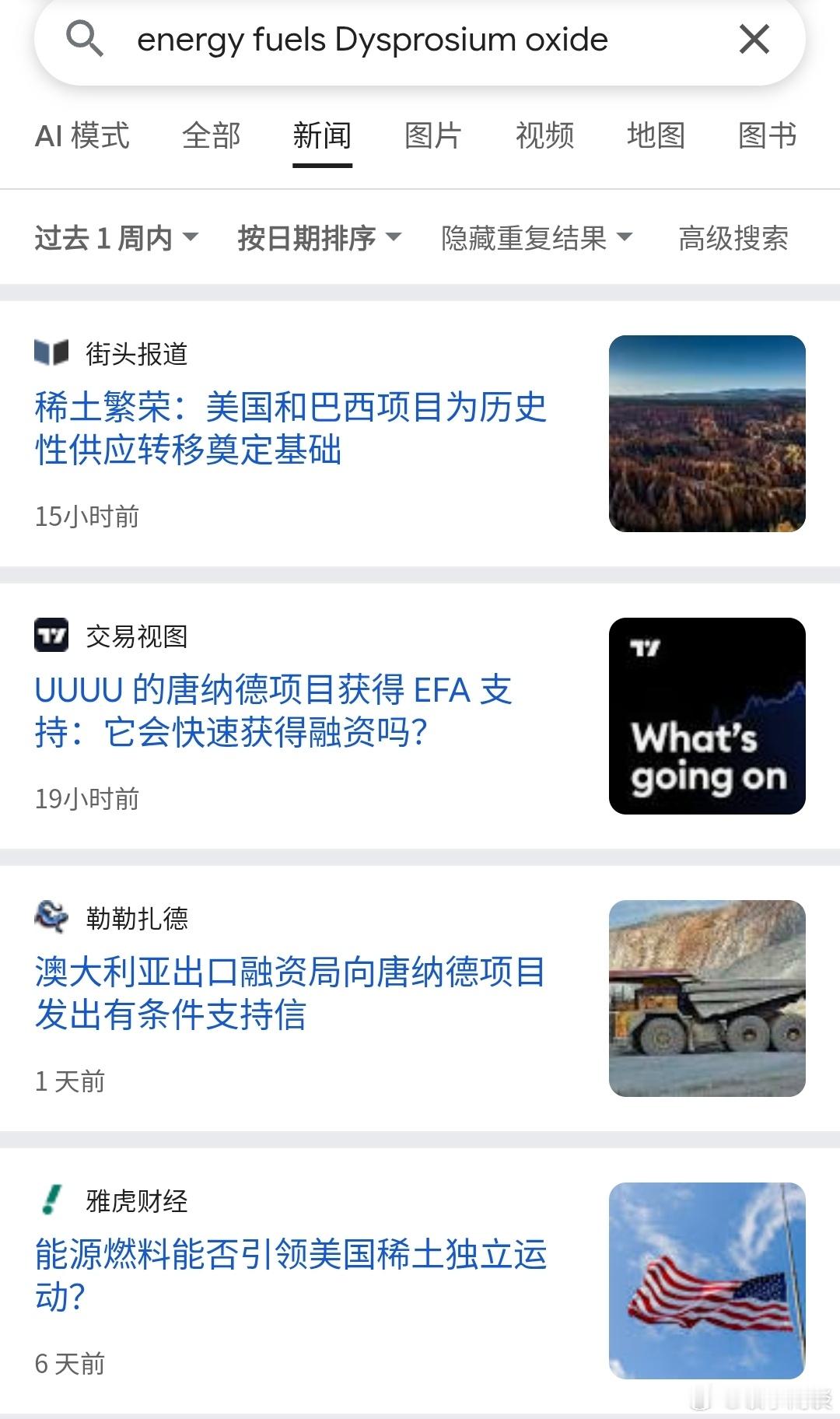Switch to the 全部 tab
This screenshot has height=1419, width=840.
pos(211,136)
